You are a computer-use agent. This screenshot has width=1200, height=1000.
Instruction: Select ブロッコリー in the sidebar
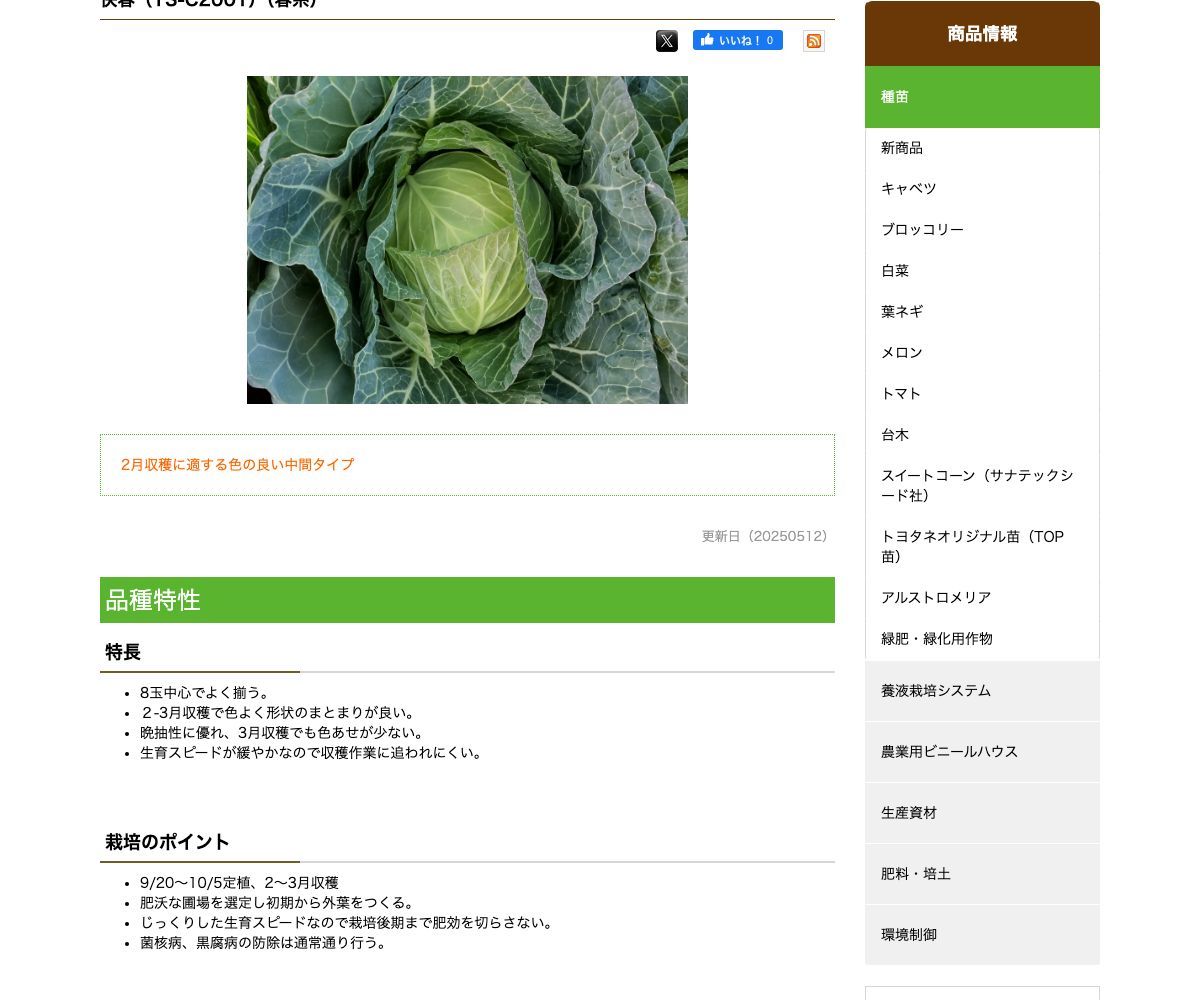[x=922, y=230]
